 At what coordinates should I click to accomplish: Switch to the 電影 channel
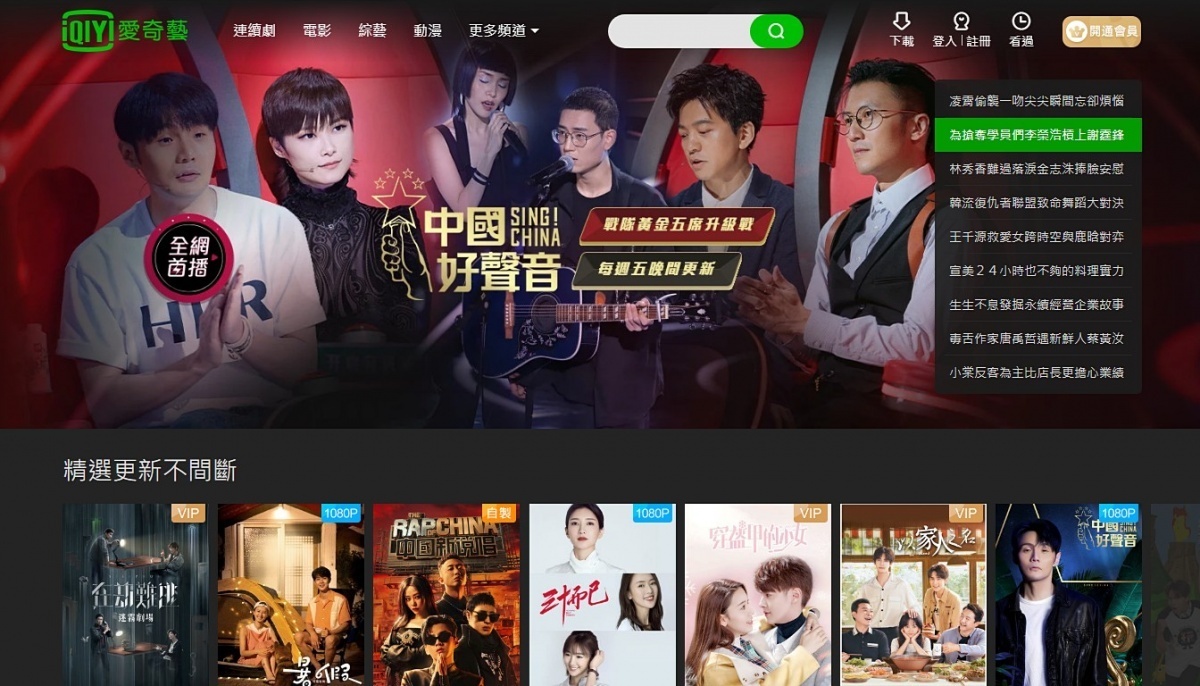click(x=317, y=31)
